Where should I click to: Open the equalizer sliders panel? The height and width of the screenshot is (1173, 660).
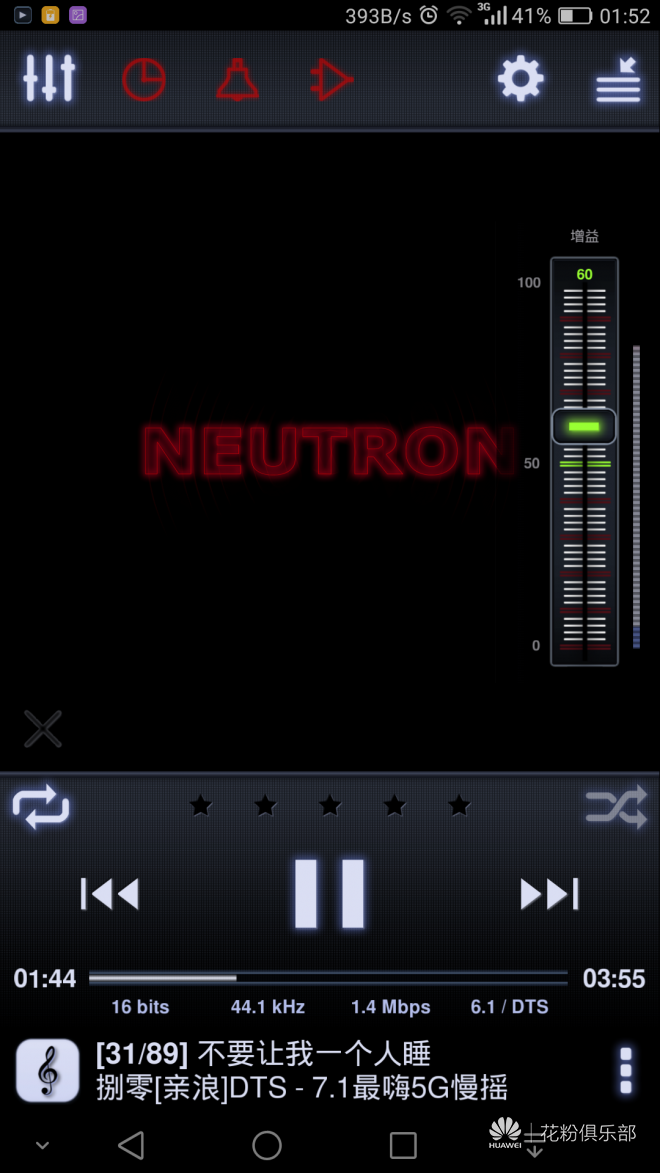(x=49, y=78)
